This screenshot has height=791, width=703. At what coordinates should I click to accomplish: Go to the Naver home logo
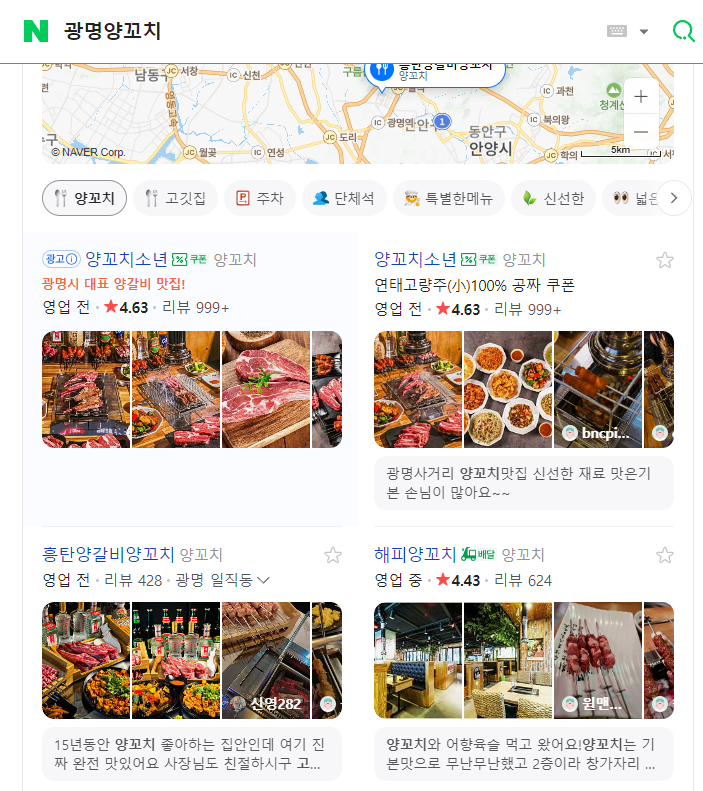(x=36, y=31)
